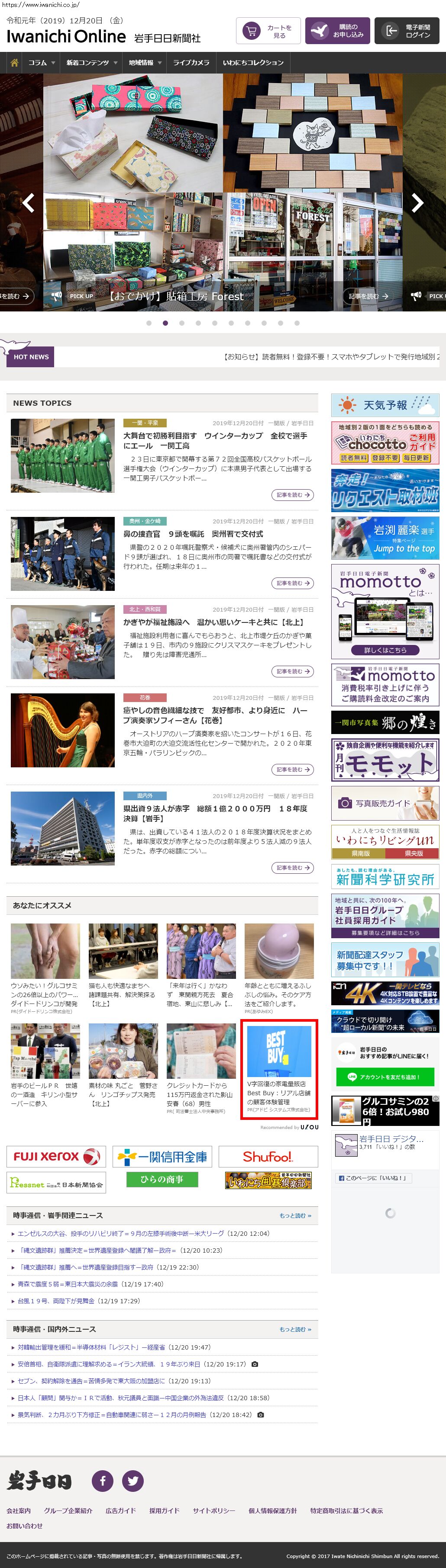446x1568 pixels.
Task: Go to いわにちコレクション
Action: [253, 63]
